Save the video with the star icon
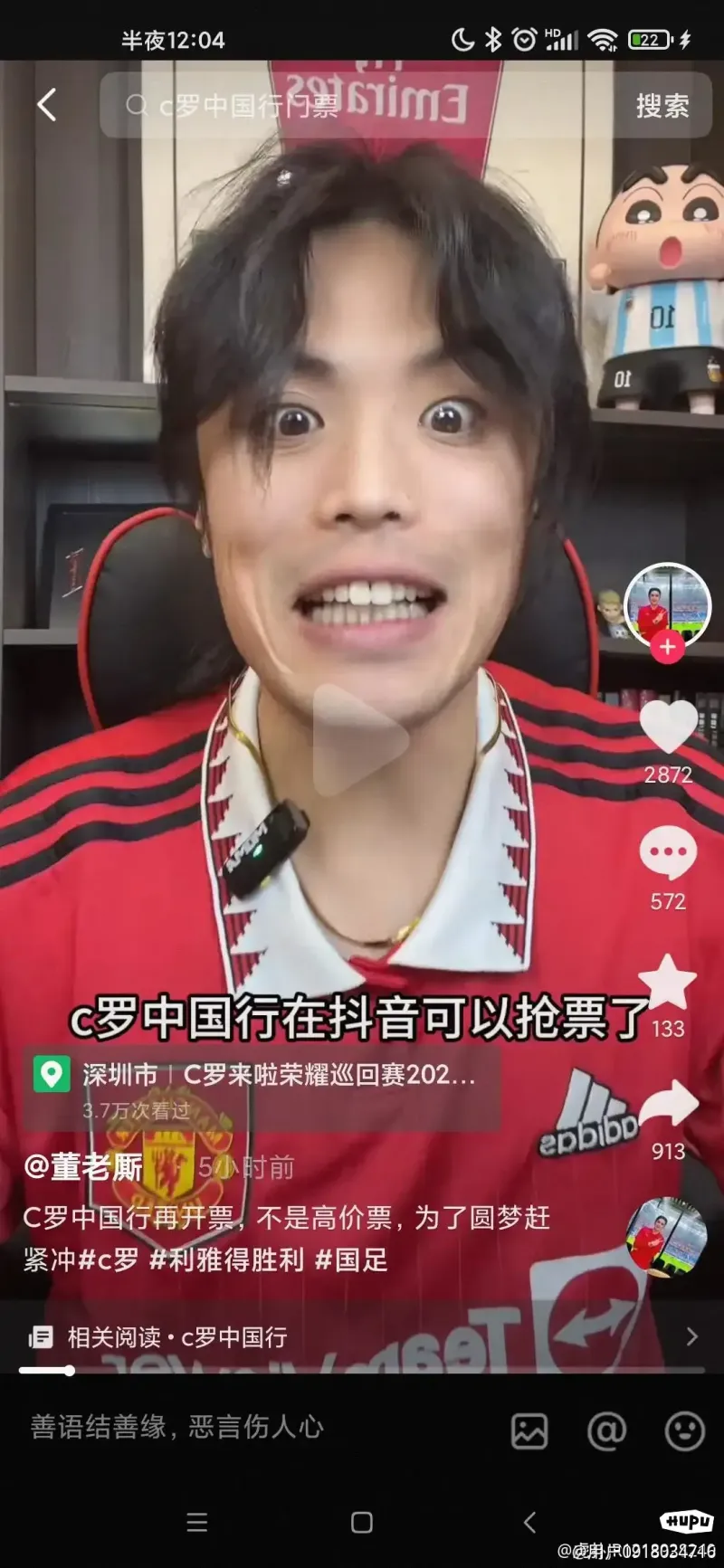Viewport: 724px width, 1568px height. pyautogui.click(x=668, y=983)
